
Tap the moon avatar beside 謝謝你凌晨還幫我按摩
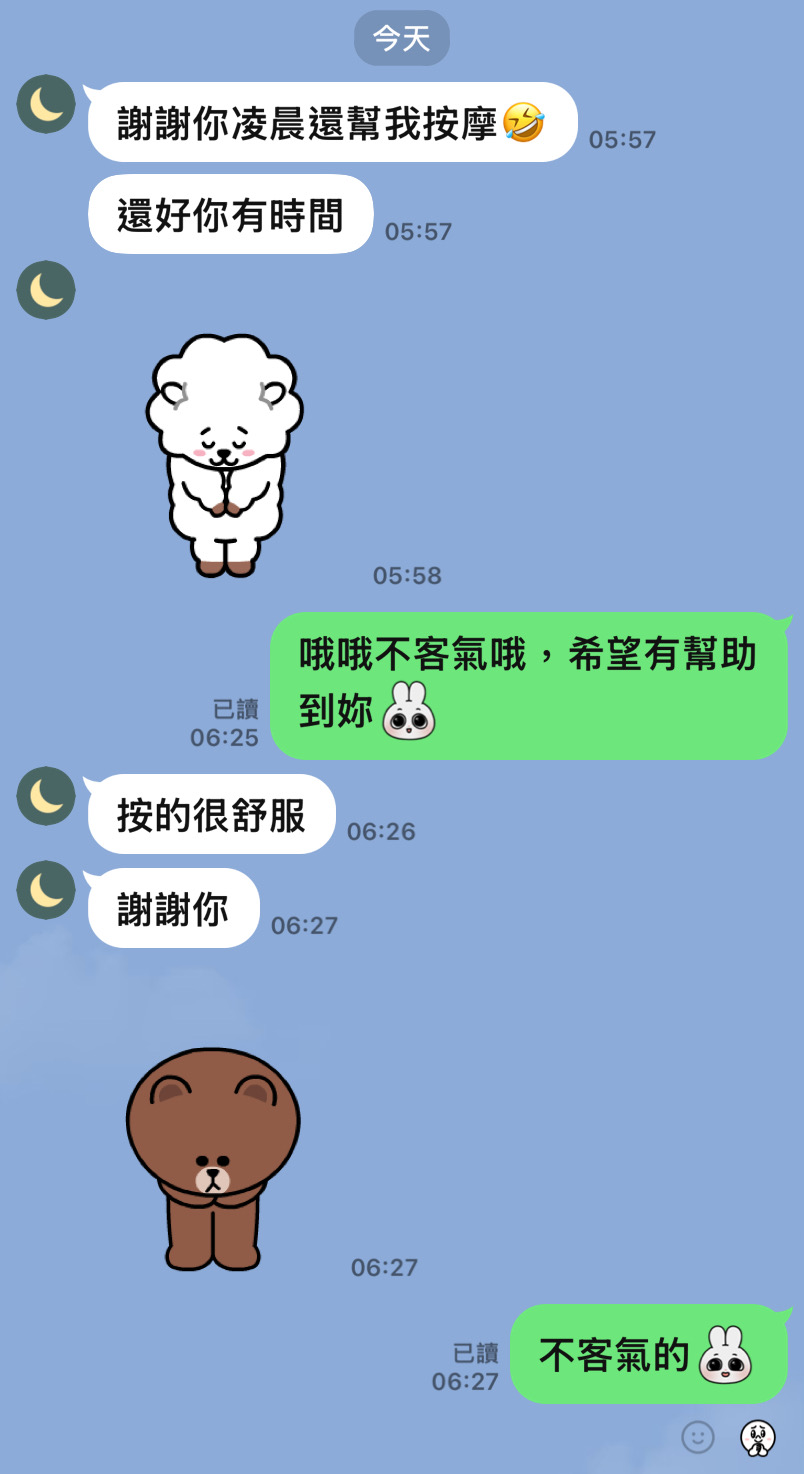(46, 104)
